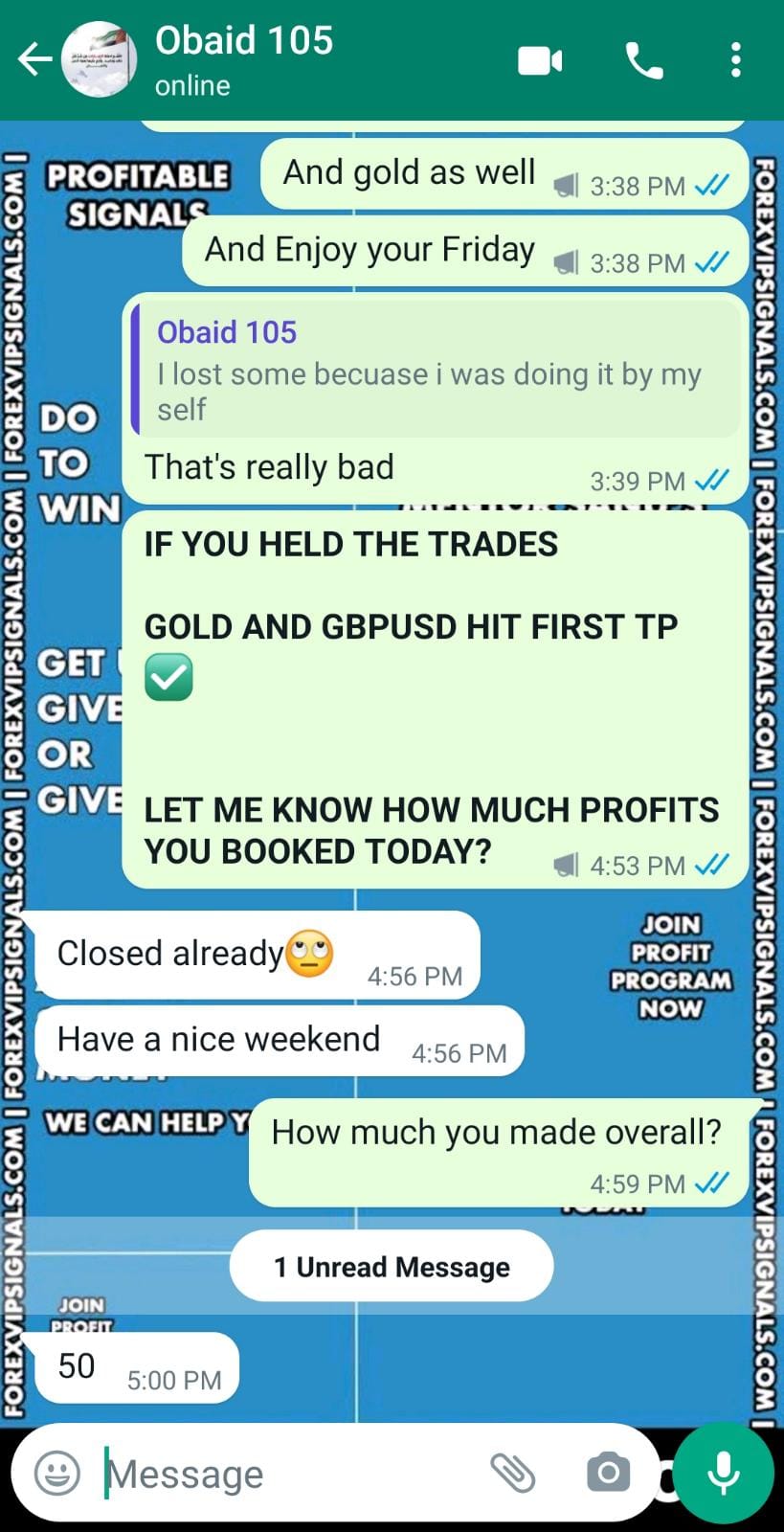Open the overflow menu
The width and height of the screenshot is (784, 1532).
735,60
